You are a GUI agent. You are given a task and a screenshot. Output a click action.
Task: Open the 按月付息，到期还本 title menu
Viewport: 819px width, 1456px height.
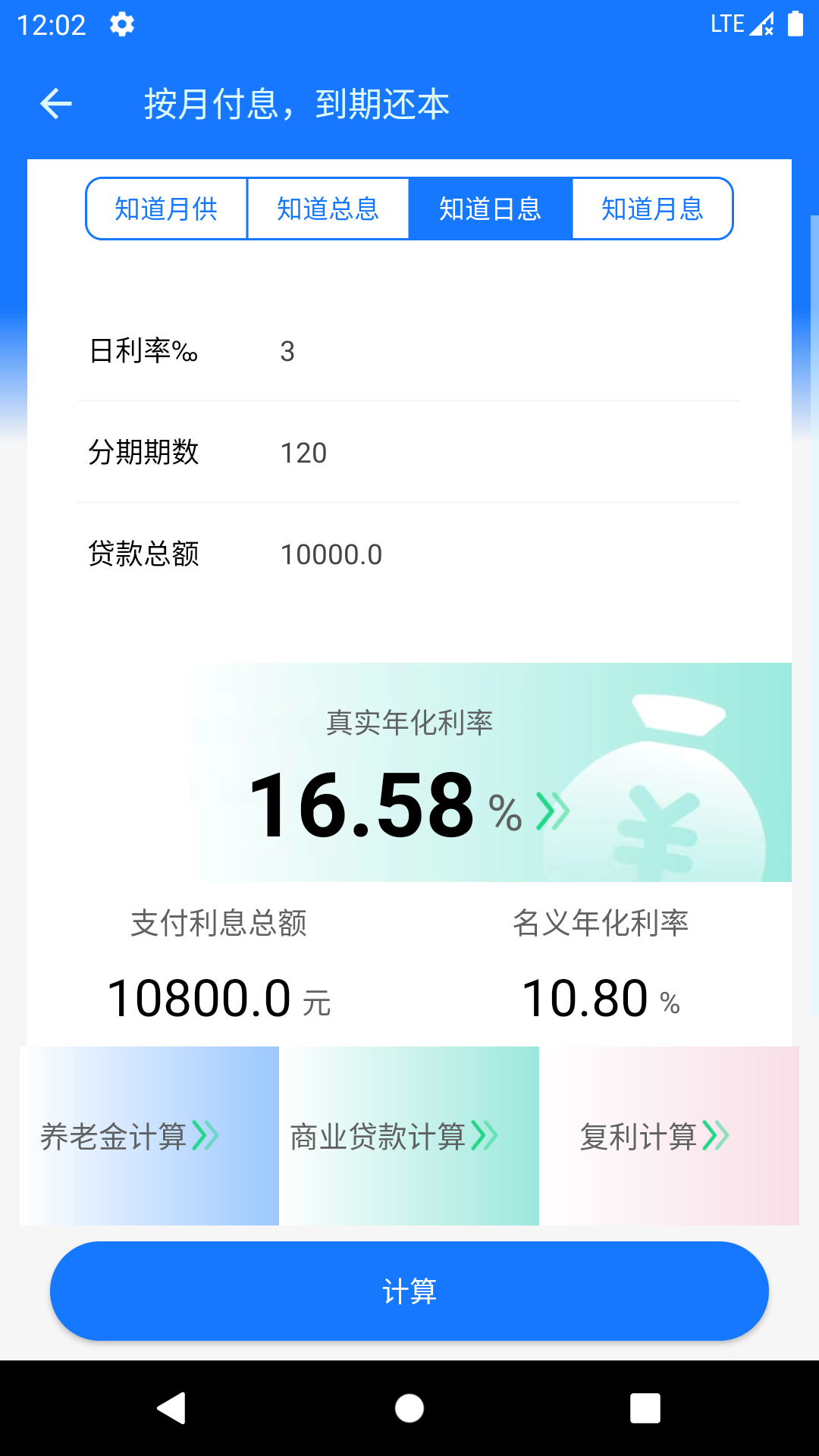296,105
